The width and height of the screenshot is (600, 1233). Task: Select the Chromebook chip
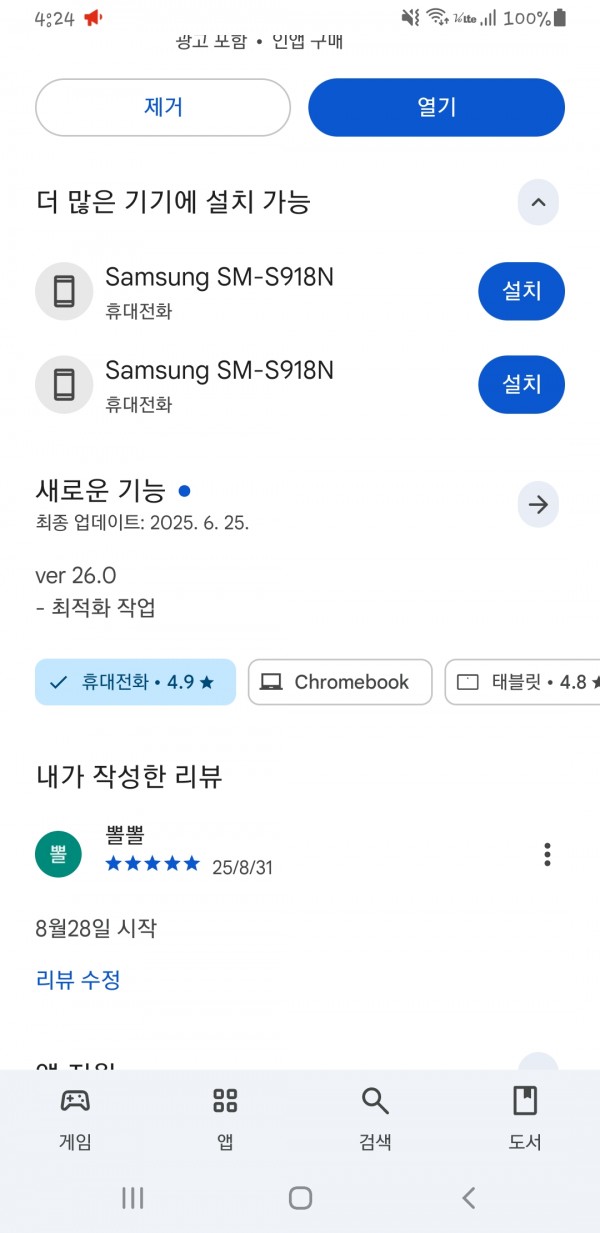pos(340,682)
